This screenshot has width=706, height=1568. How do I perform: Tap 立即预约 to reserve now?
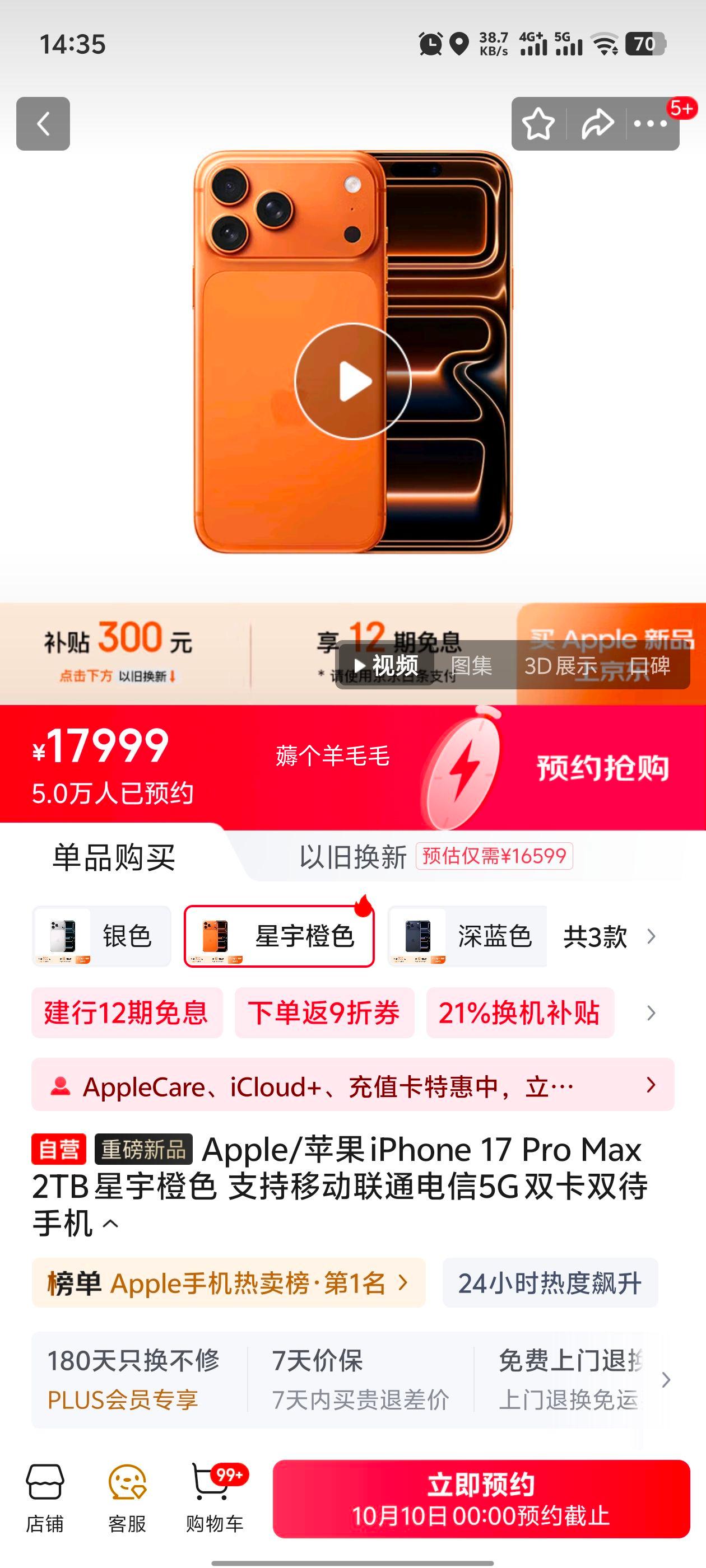click(481, 1498)
